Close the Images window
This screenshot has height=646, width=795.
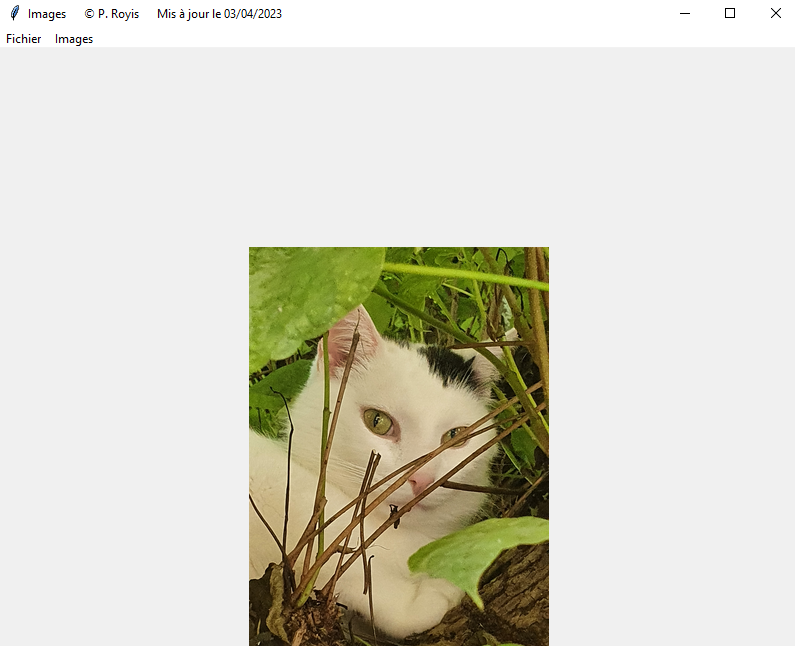click(x=775, y=13)
